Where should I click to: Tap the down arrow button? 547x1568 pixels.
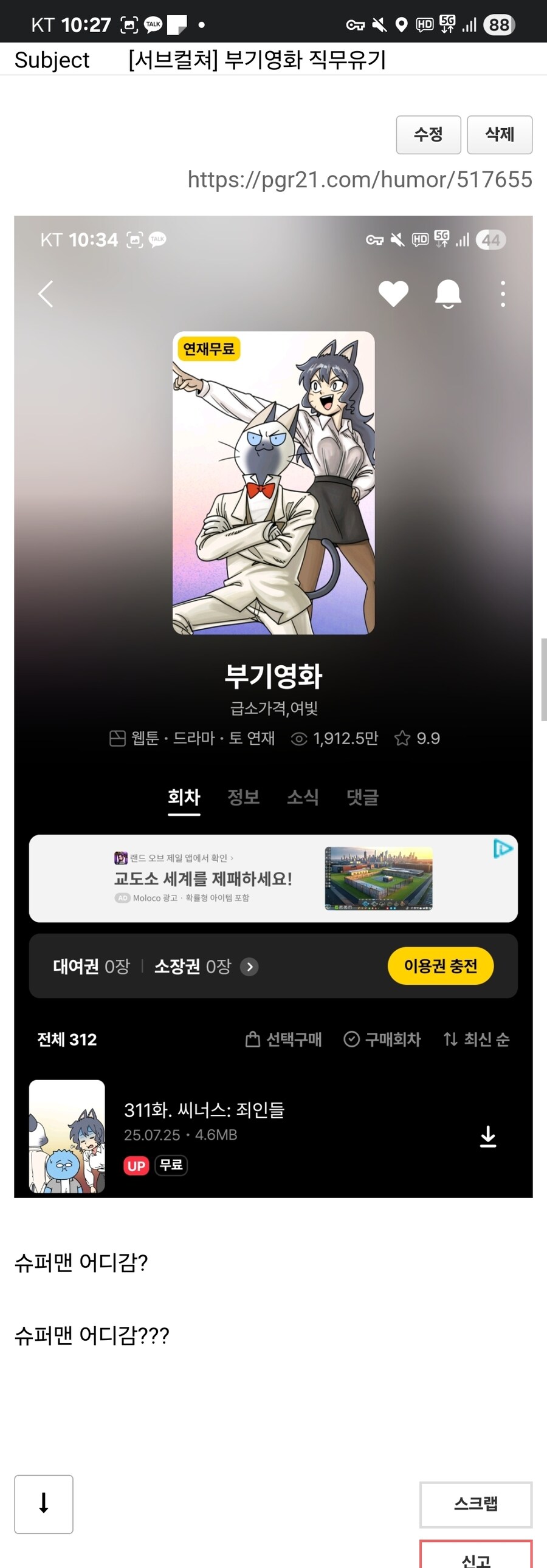(x=44, y=1504)
